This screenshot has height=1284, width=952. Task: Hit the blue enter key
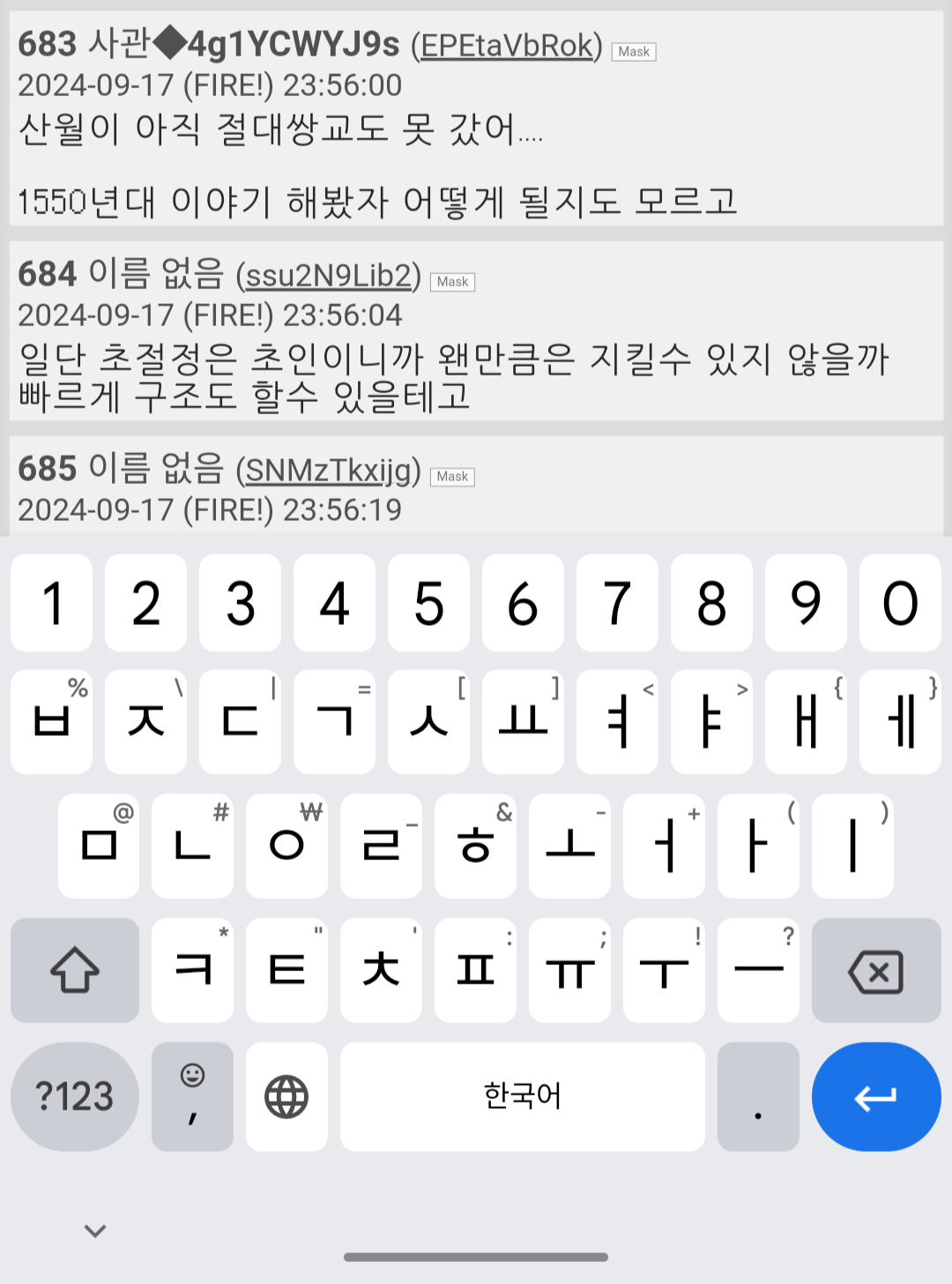pos(875,1097)
